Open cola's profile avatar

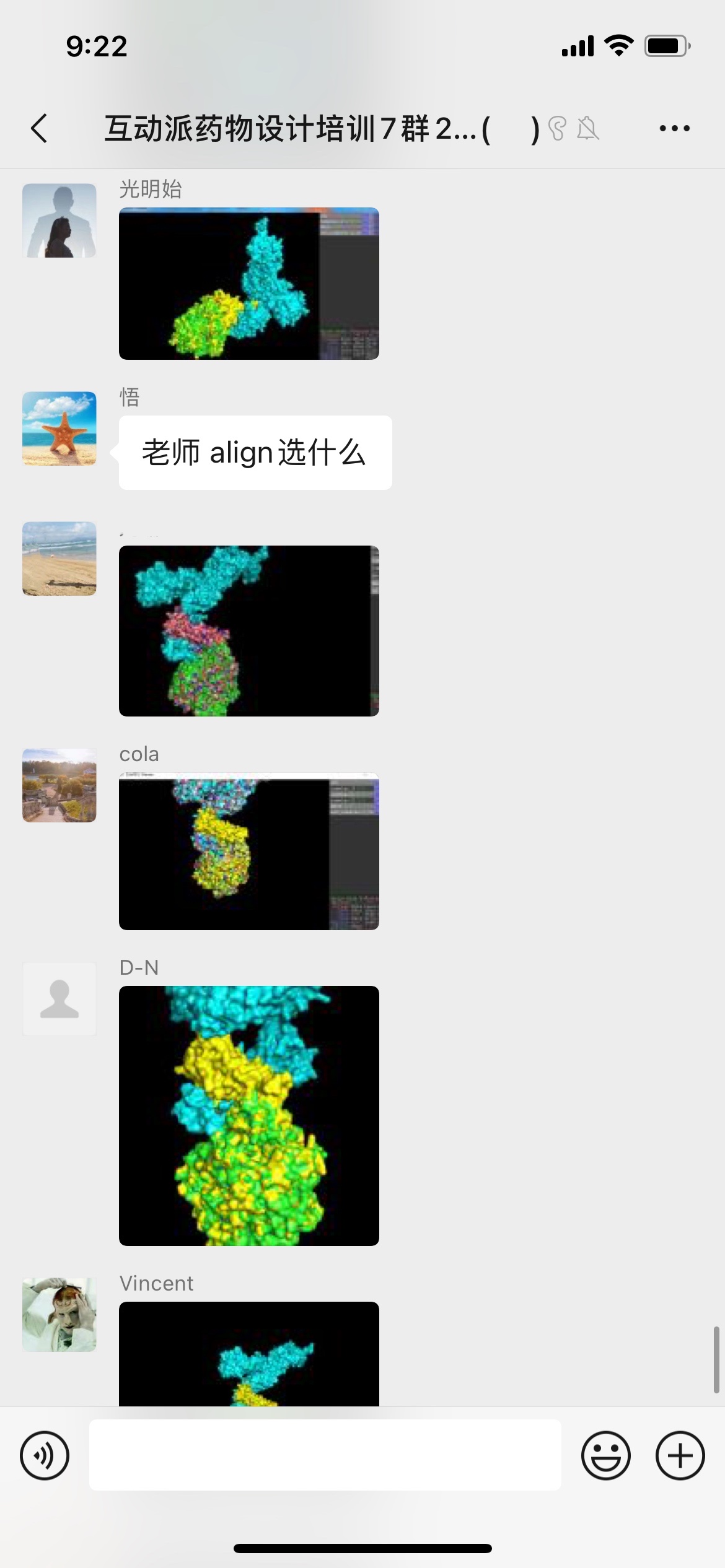pos(59,785)
